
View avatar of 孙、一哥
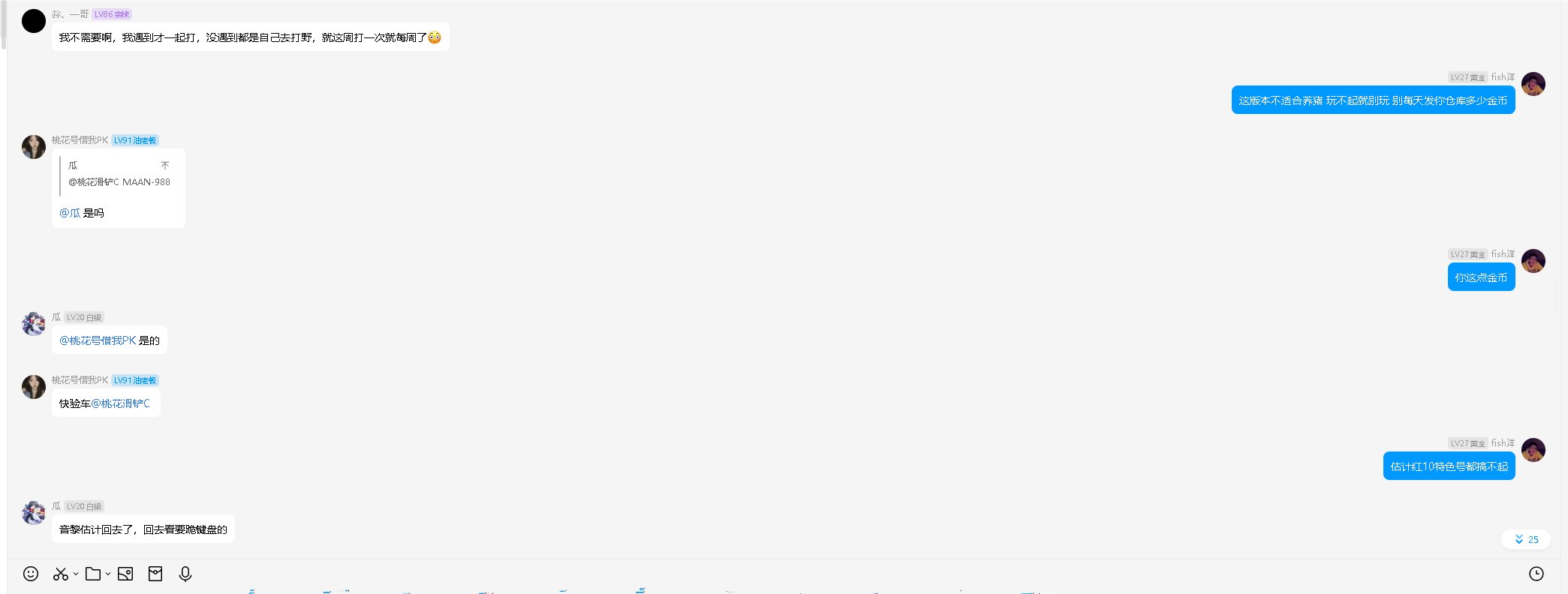coord(34,21)
